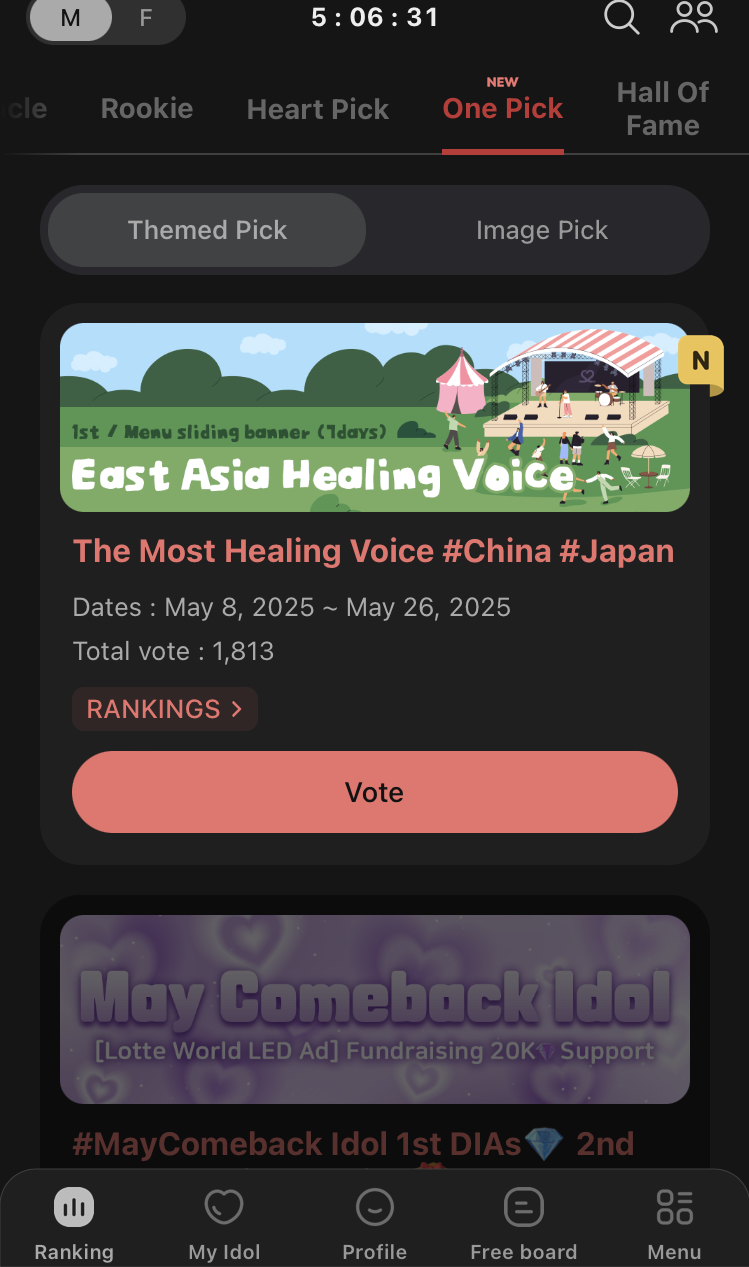
Task: View RANKINGS for Most Healing Voice
Action: [x=165, y=709]
